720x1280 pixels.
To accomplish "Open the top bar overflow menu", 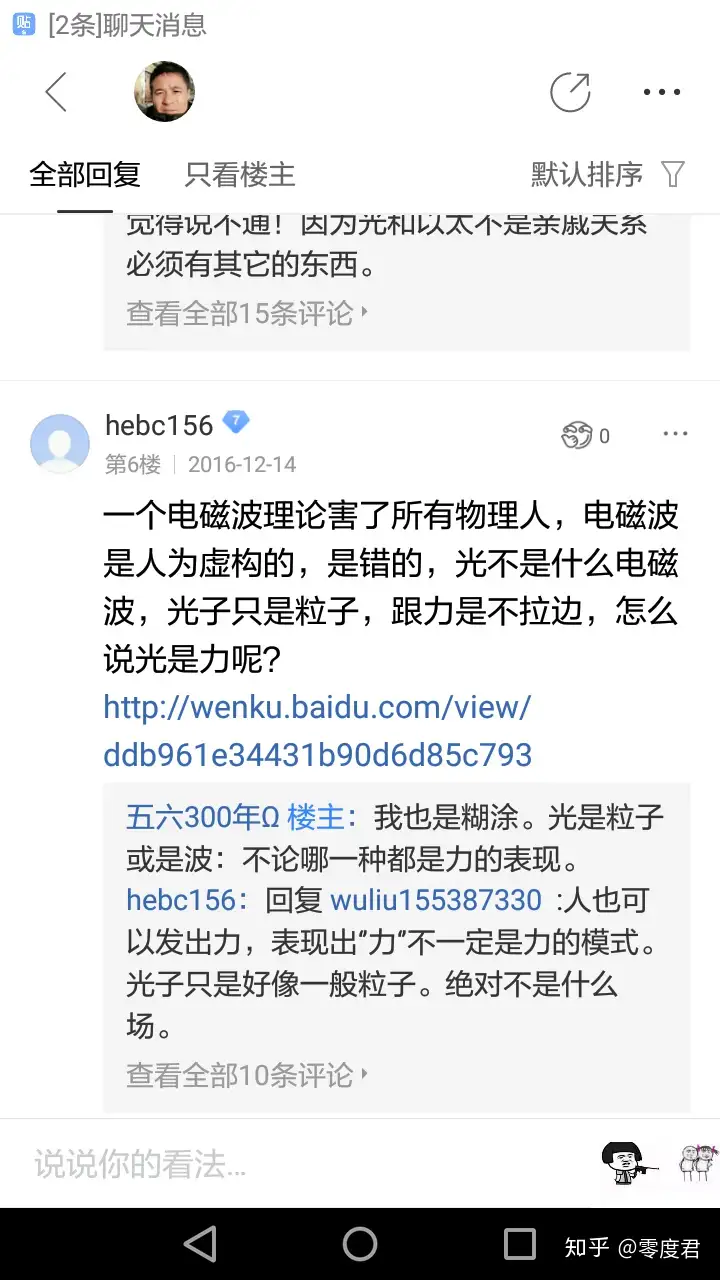I will pos(662,92).
